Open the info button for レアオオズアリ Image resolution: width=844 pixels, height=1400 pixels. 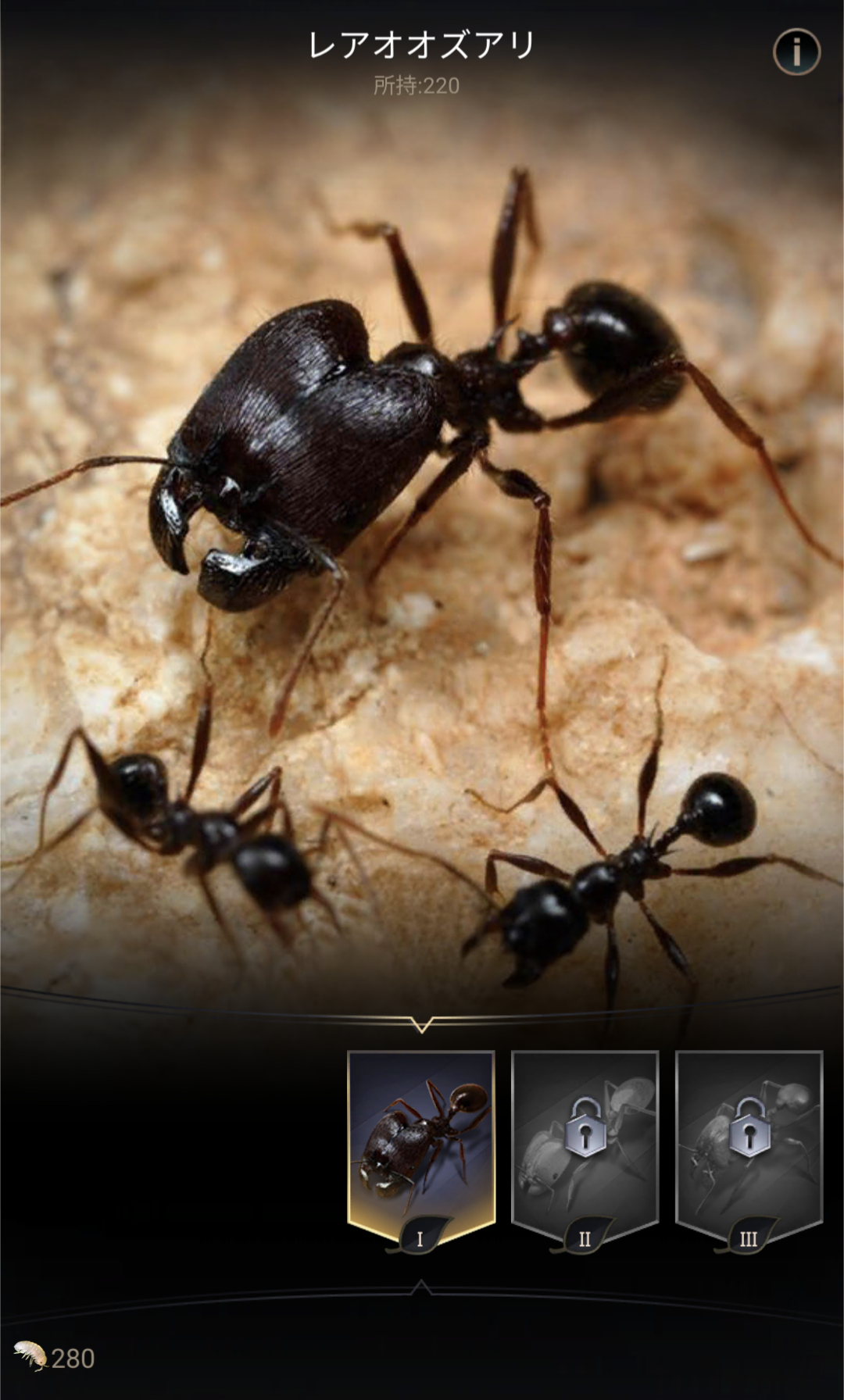(796, 52)
